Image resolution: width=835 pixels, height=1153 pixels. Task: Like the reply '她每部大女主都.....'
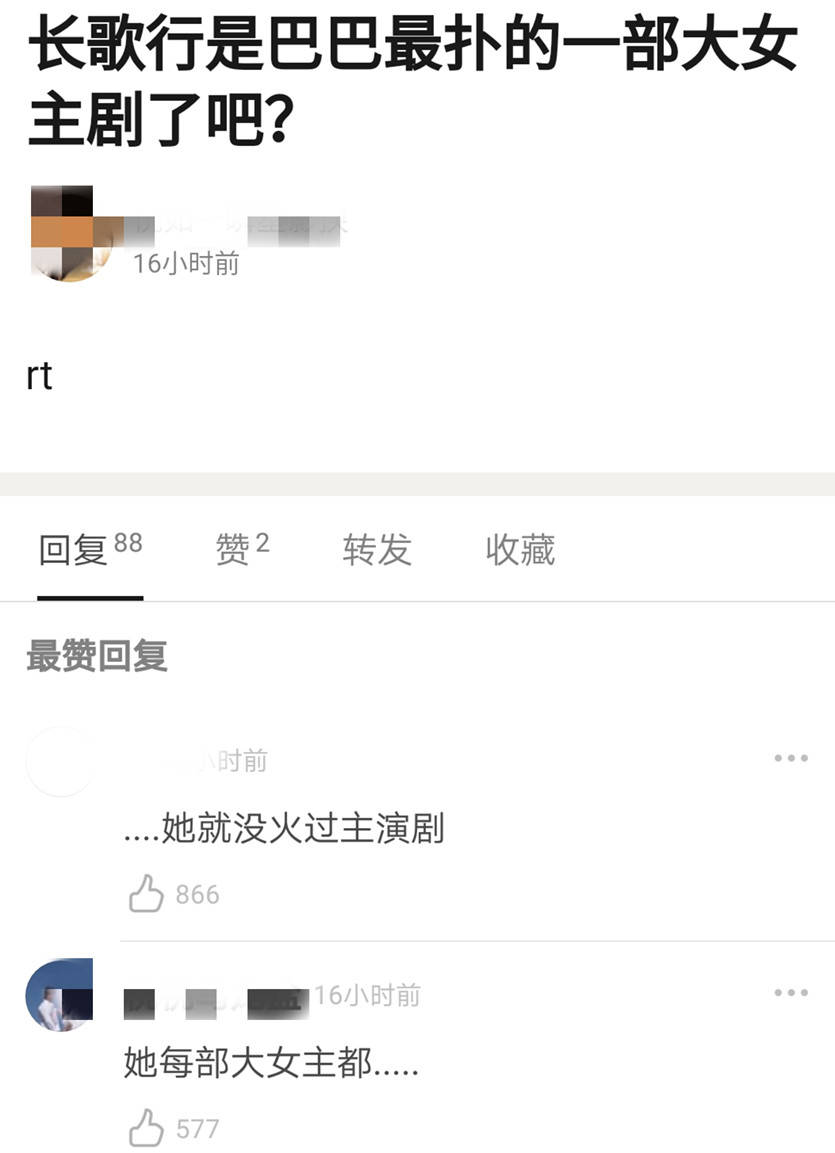pos(146,1128)
